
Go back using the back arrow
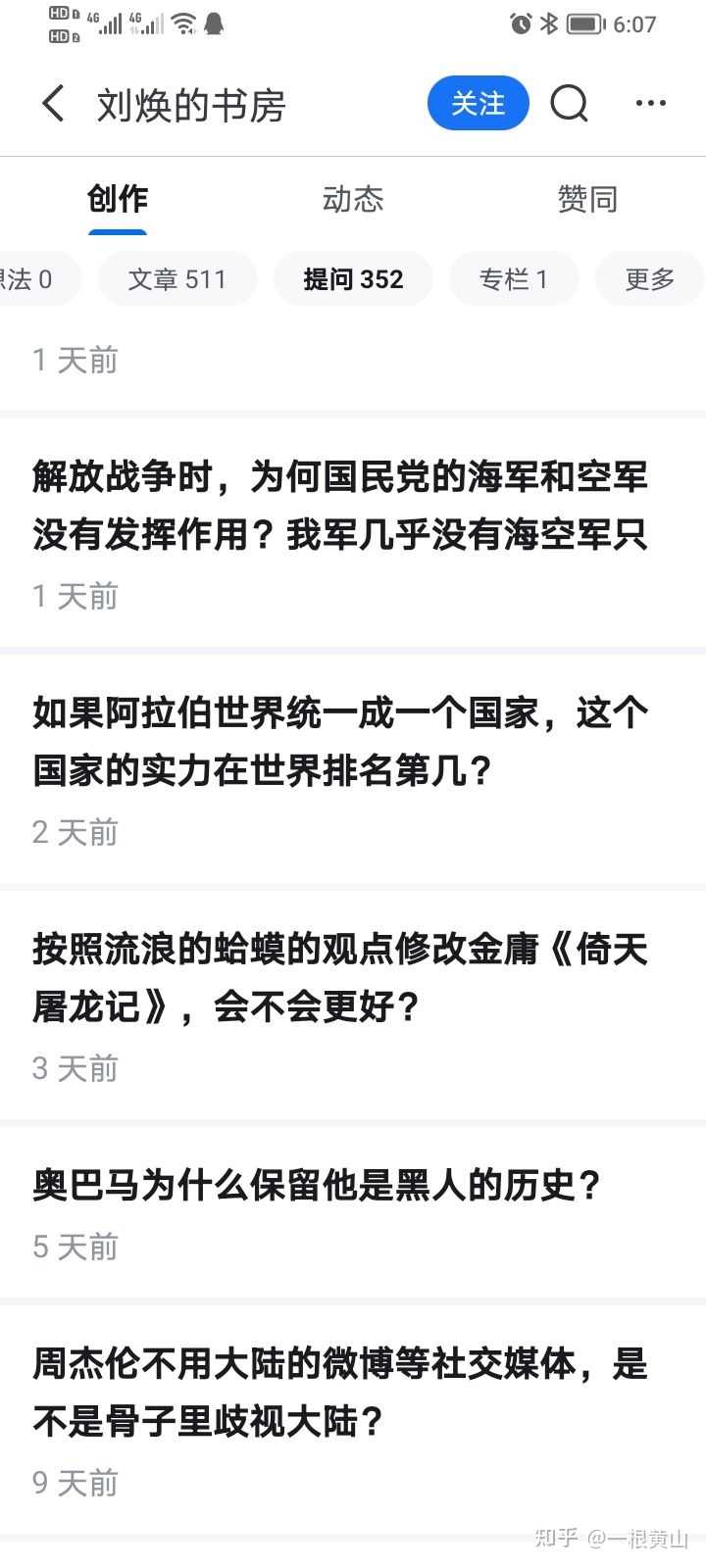(x=53, y=103)
